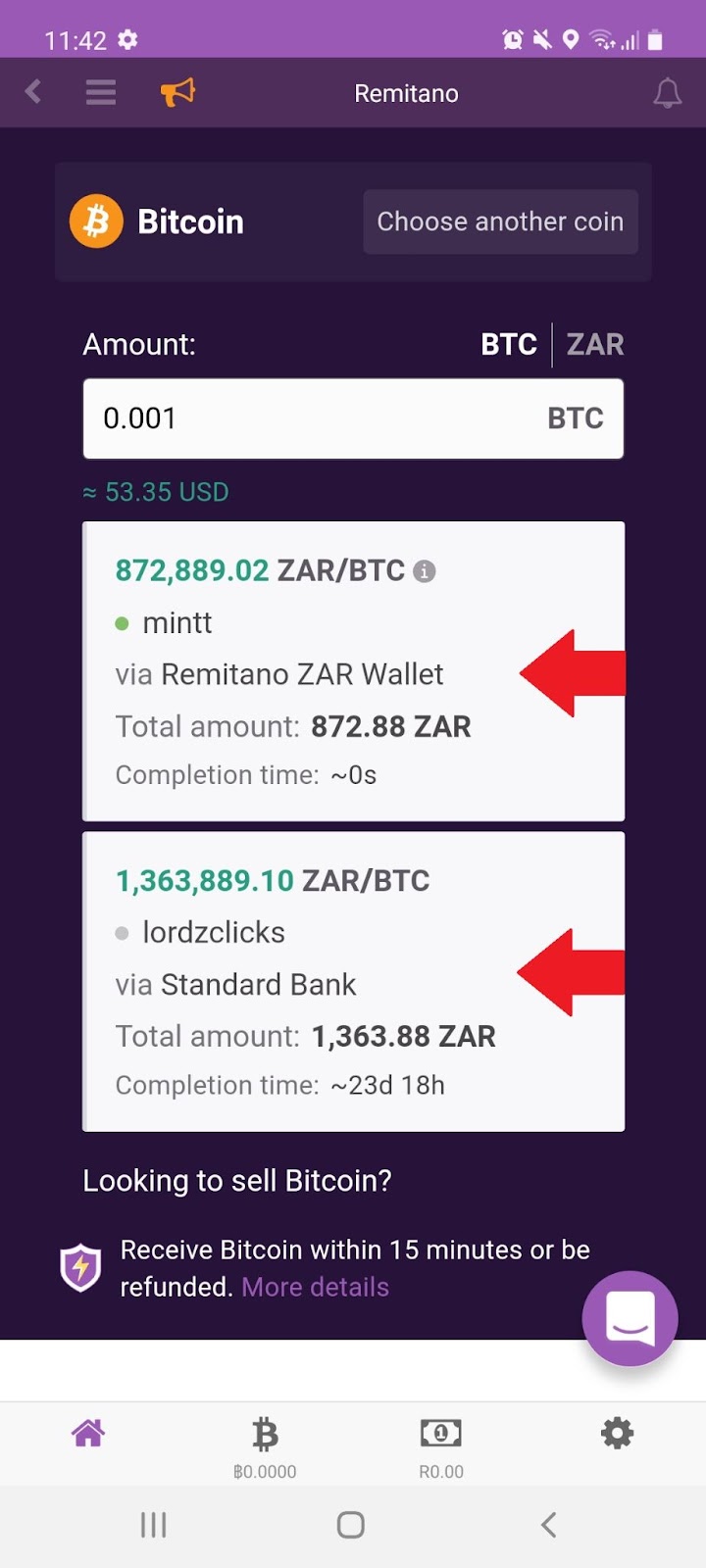Open the More details link

click(315, 1287)
